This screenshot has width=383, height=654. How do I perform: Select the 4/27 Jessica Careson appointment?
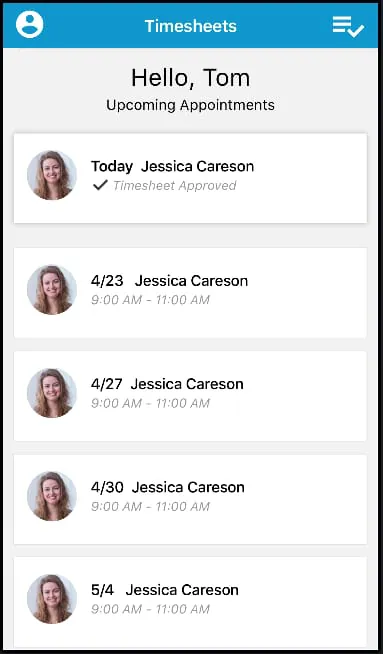pyautogui.click(x=190, y=396)
